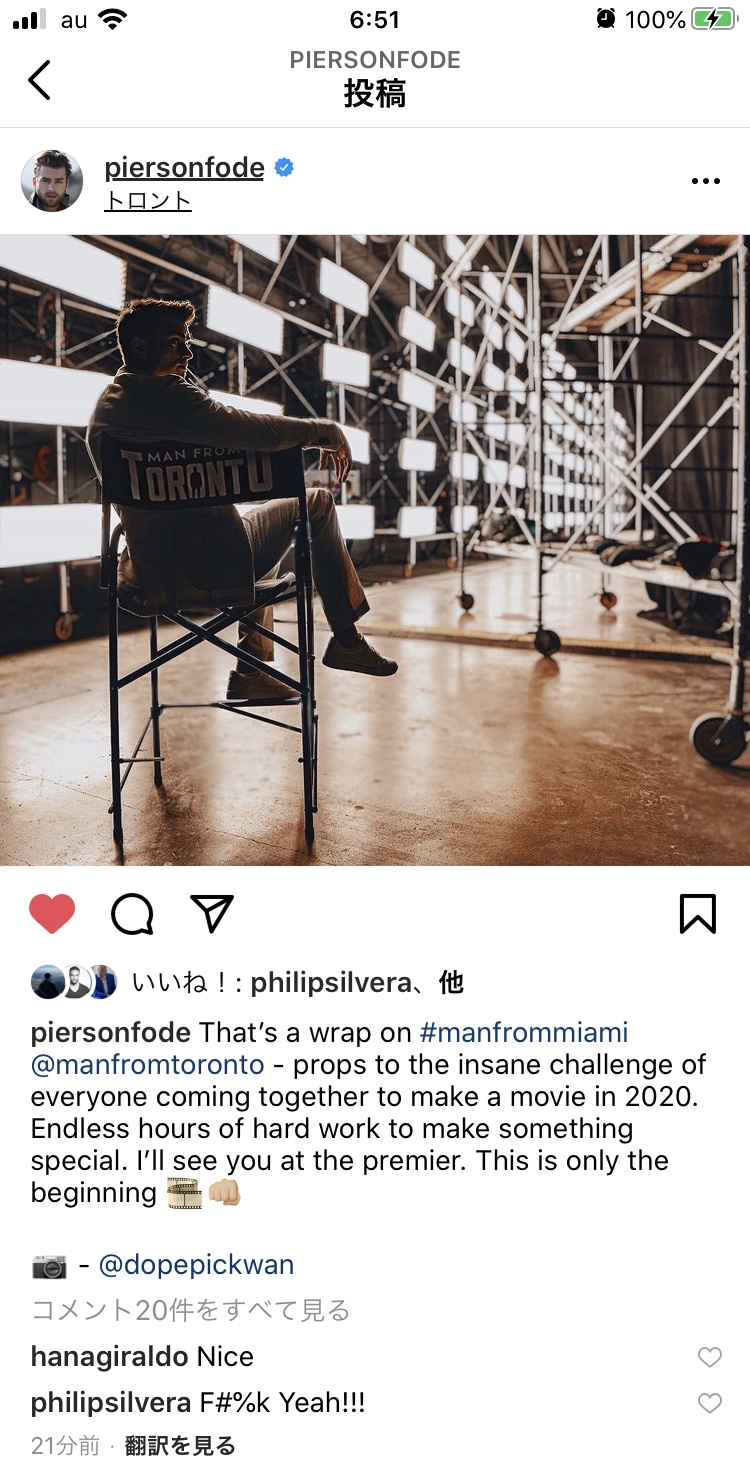The width and height of the screenshot is (750, 1470).
Task: Open piersonfode's profile picture
Action: pyautogui.click(x=52, y=181)
